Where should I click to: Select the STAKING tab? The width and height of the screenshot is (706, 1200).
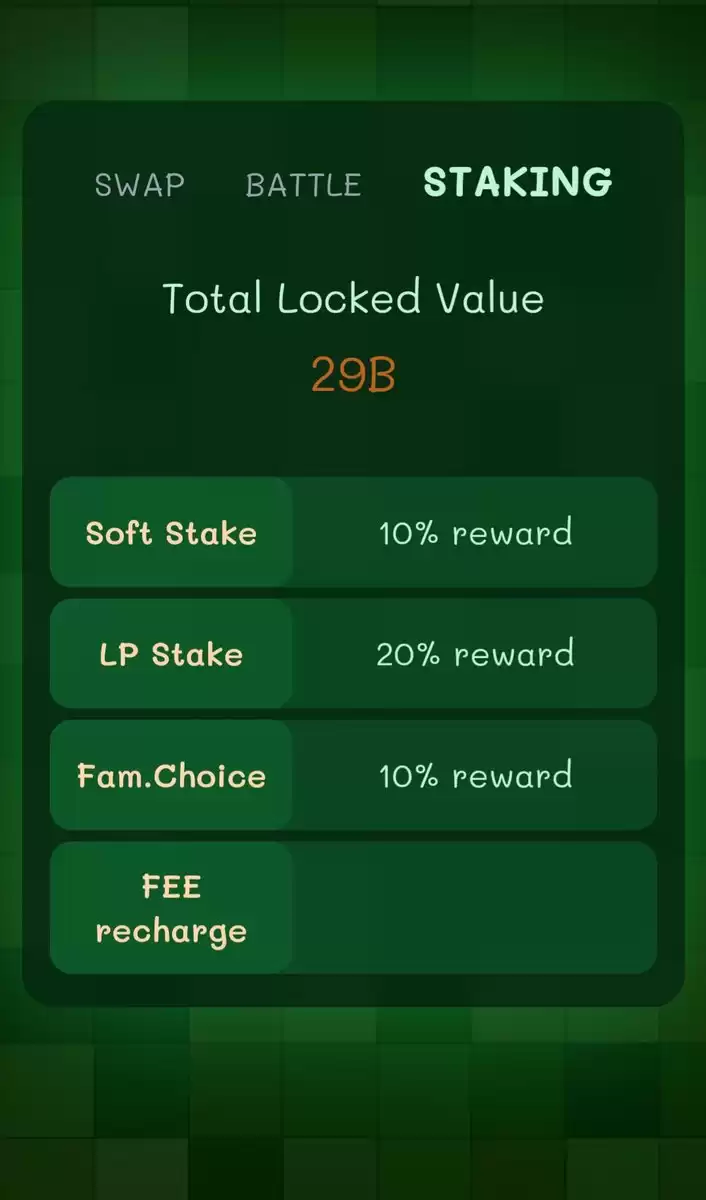pyautogui.click(x=517, y=183)
